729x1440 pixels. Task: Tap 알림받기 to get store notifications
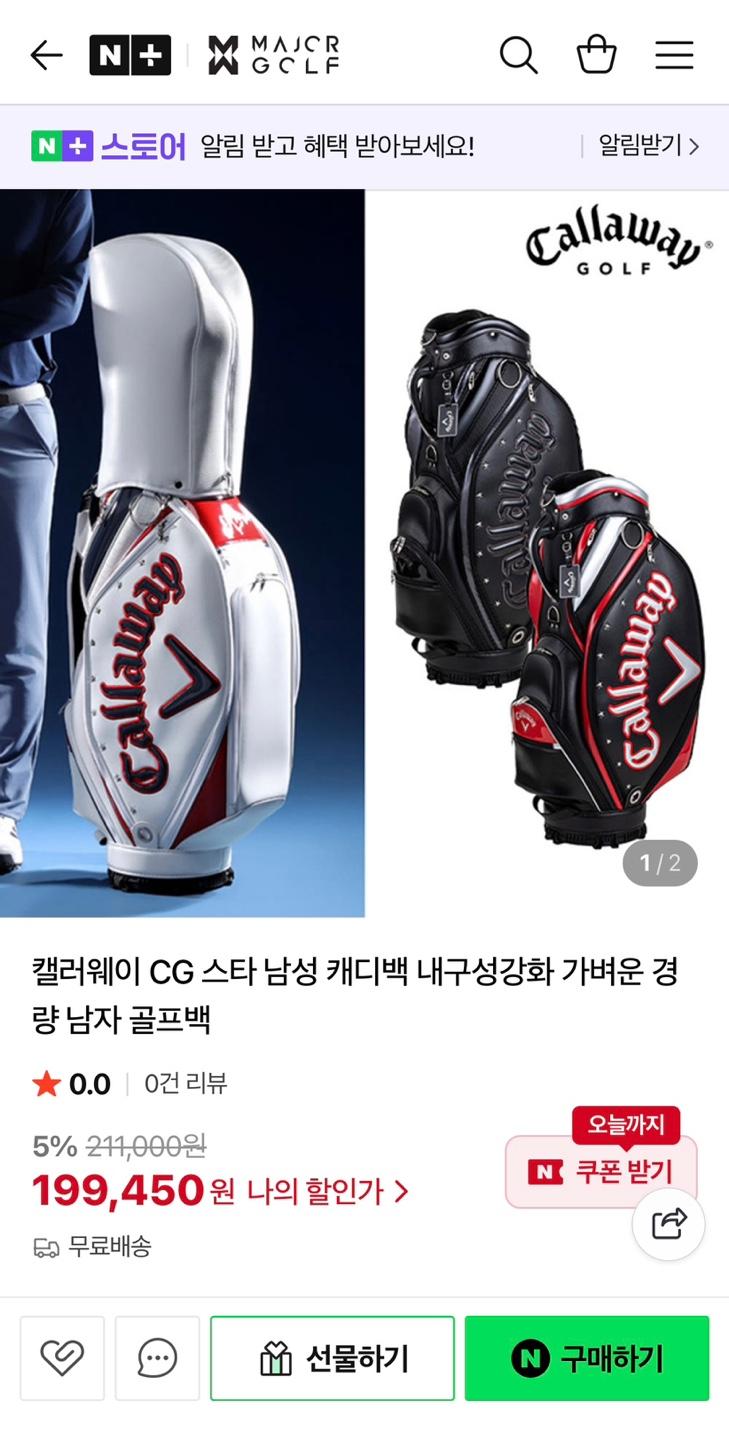pyautogui.click(x=648, y=146)
